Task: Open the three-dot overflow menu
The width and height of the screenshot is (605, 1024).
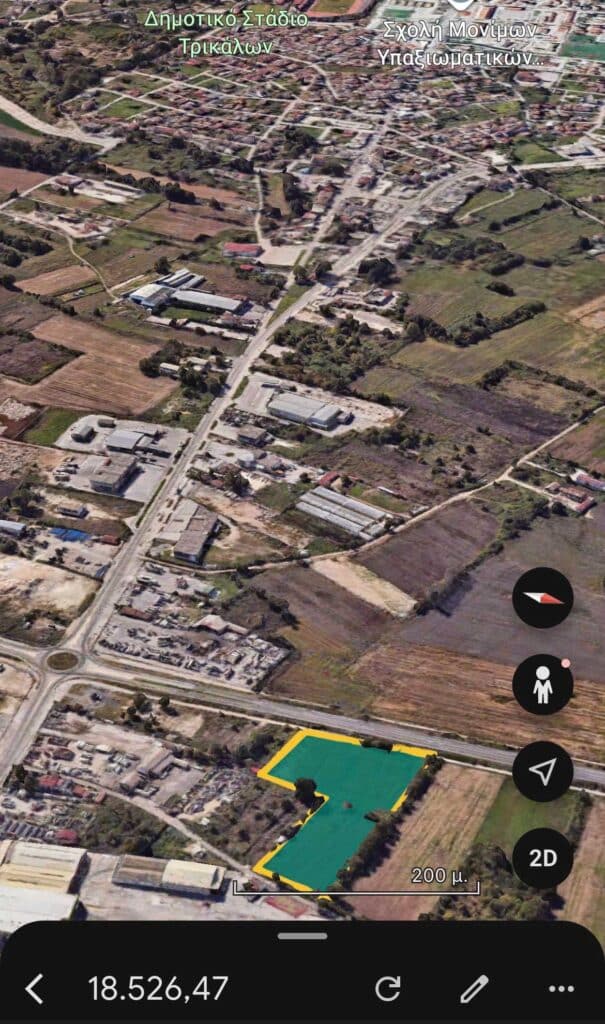Action: 561,989
